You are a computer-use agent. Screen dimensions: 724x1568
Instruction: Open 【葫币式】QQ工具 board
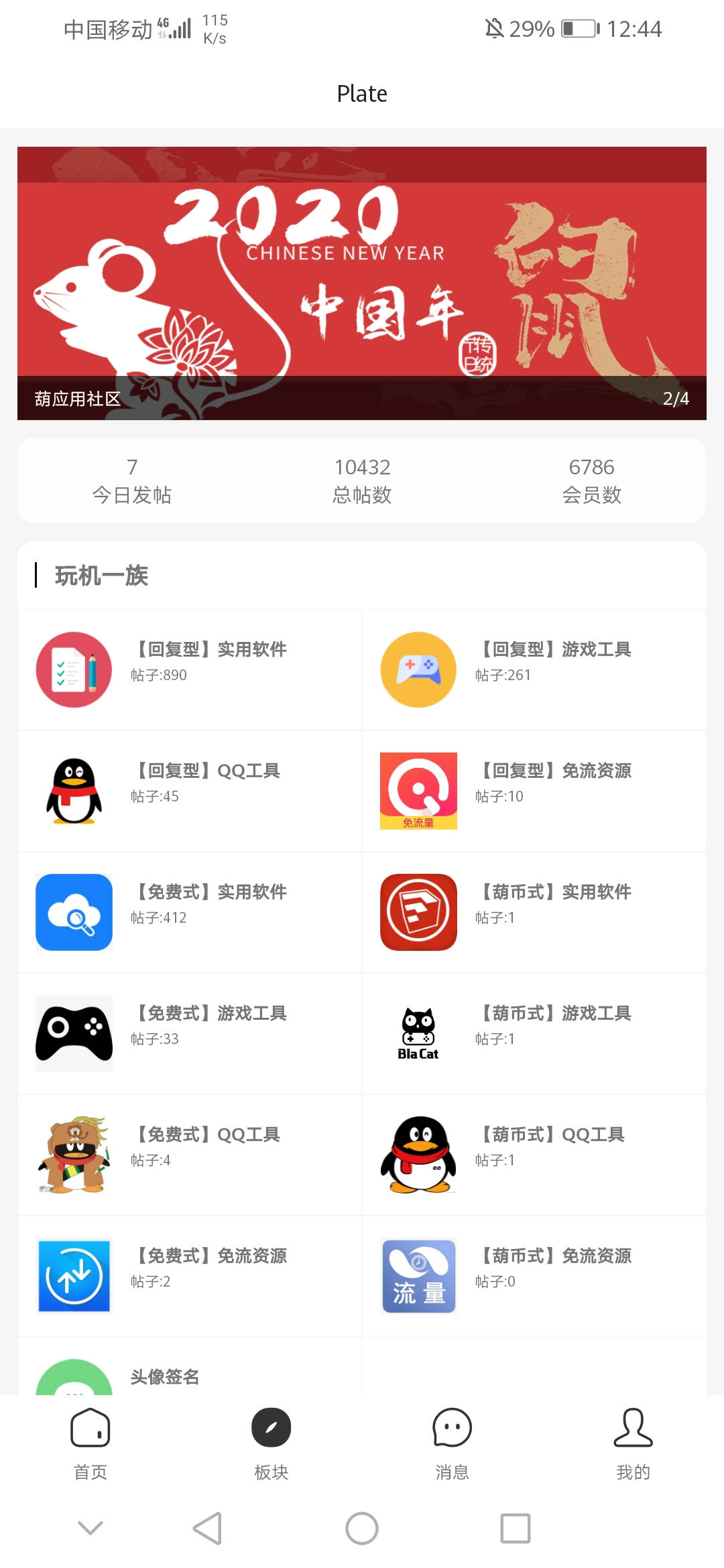(534, 1155)
